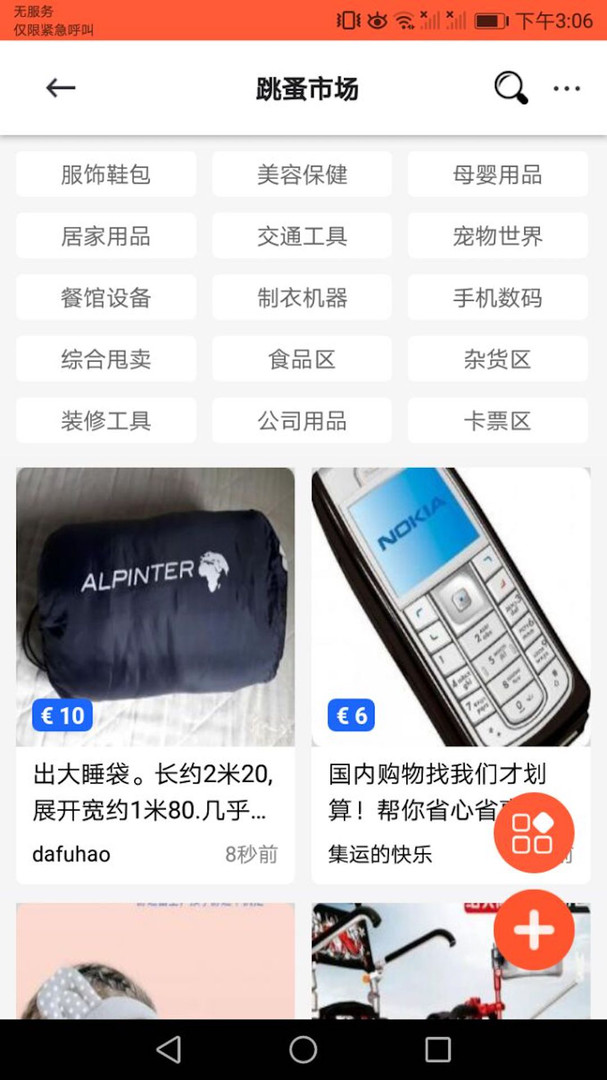This screenshot has height=1080, width=607.
Task: Choose the 装修工具 category
Action: (x=106, y=421)
